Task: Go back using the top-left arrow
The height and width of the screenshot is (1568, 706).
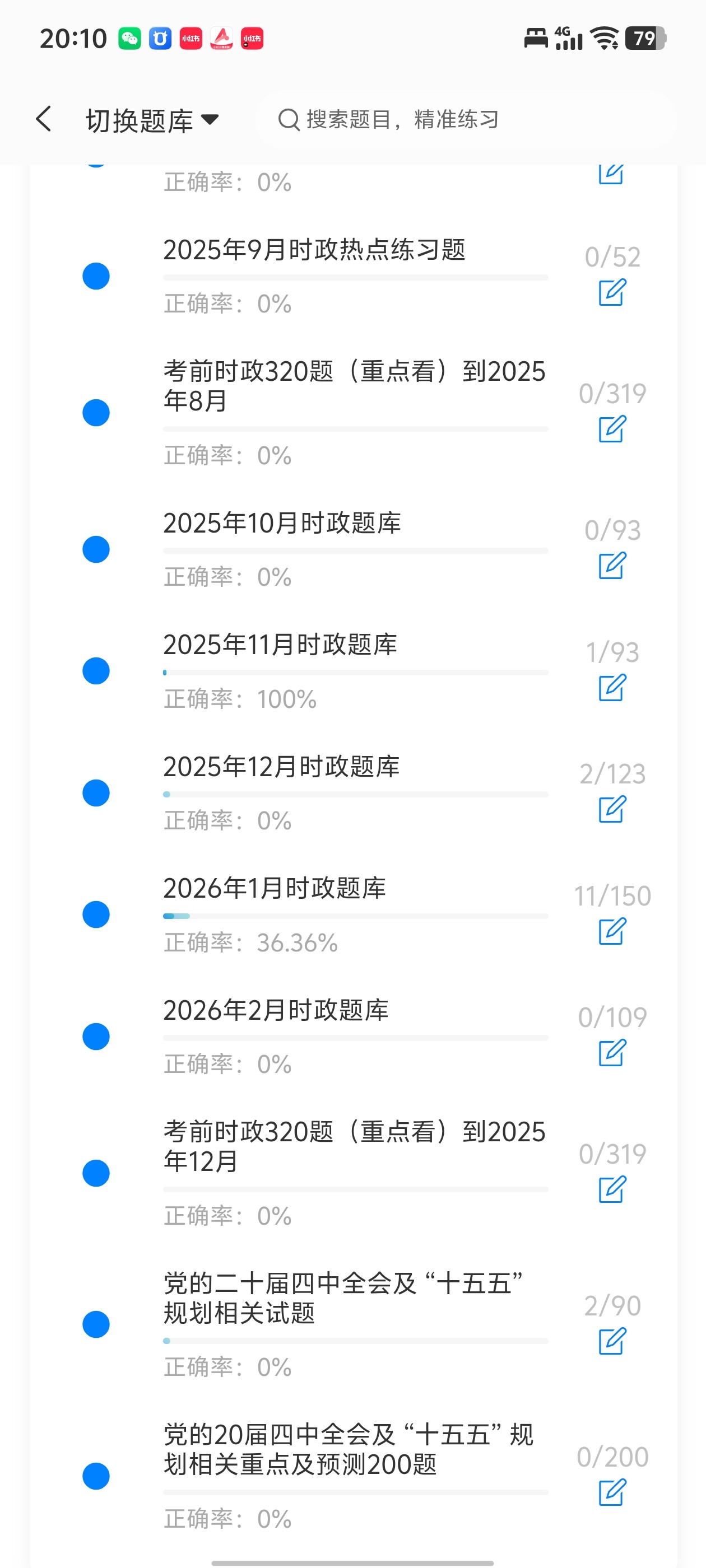Action: click(44, 119)
